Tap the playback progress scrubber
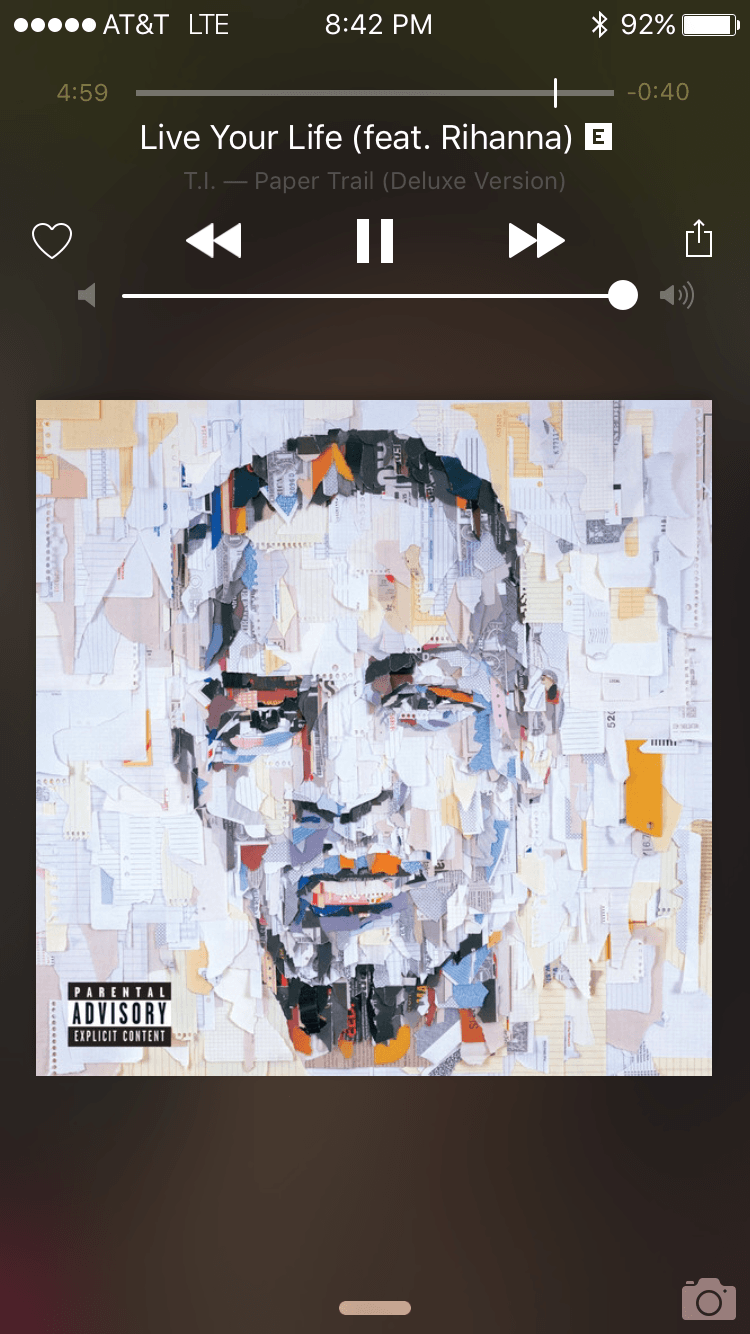 tap(555, 93)
